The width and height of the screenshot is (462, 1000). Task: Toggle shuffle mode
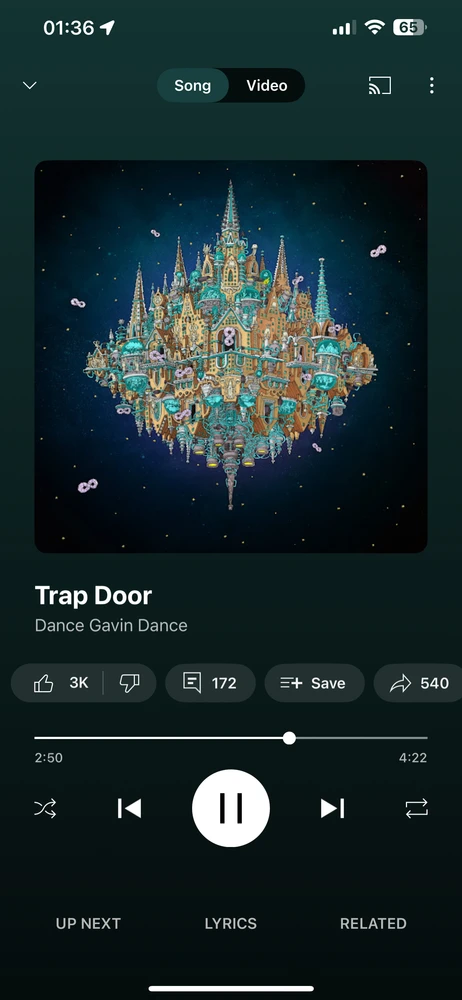point(45,809)
